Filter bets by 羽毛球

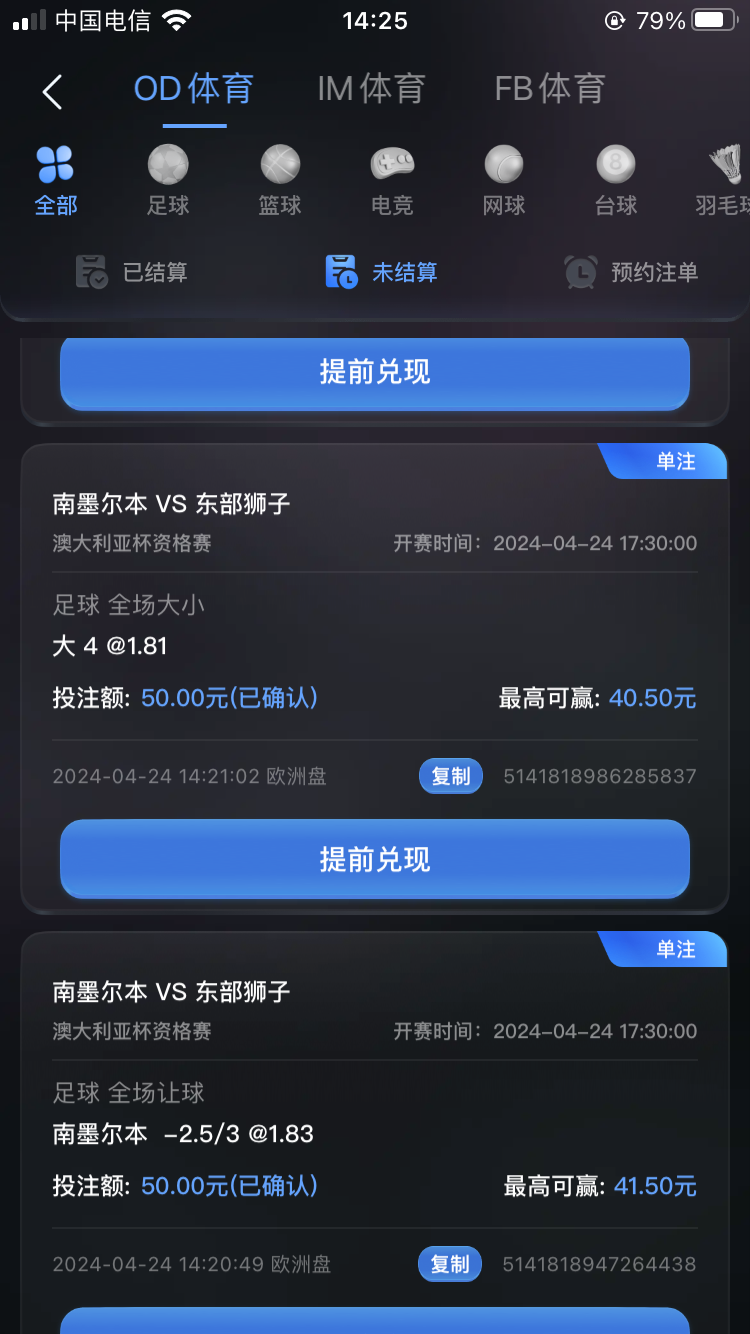pos(722,181)
